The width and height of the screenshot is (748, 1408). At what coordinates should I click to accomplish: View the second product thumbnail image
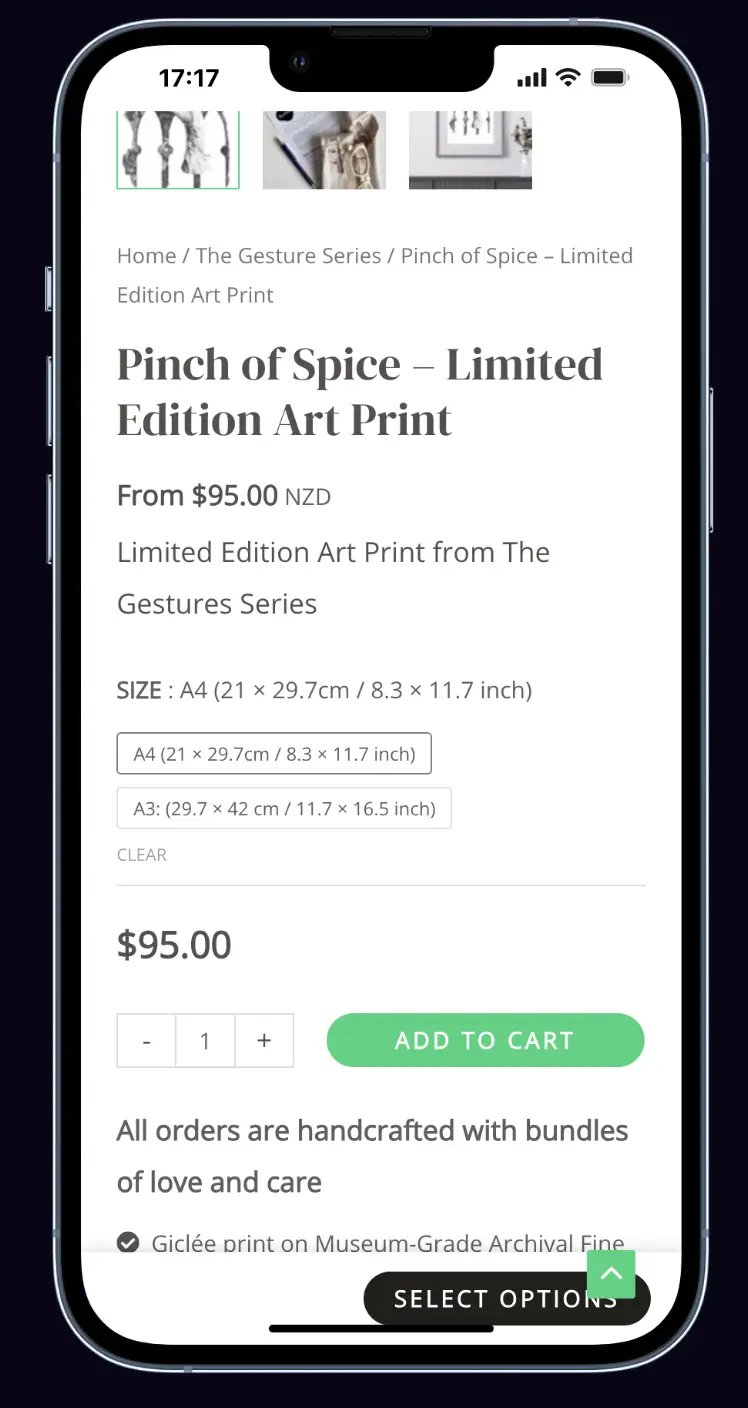click(324, 150)
